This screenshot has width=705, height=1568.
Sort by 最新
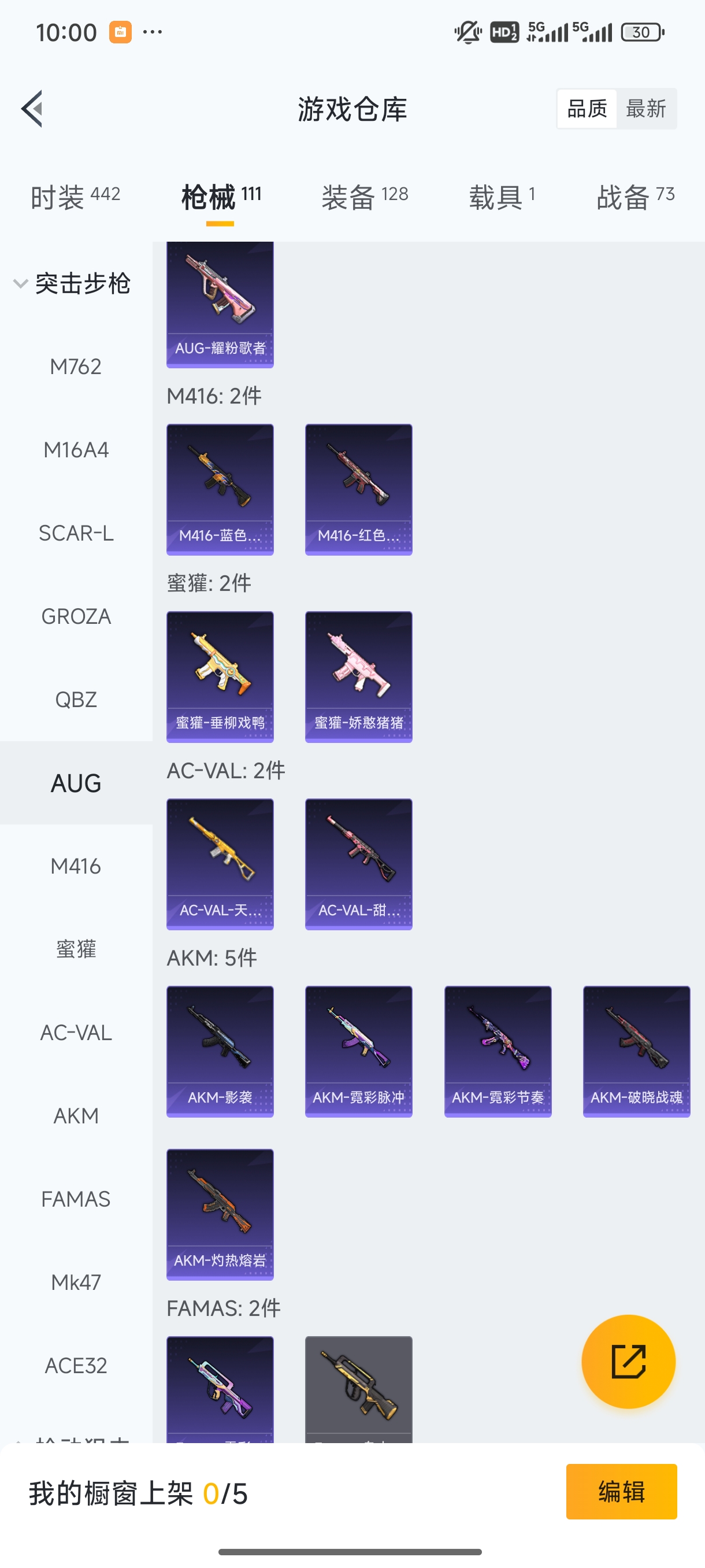coord(645,109)
